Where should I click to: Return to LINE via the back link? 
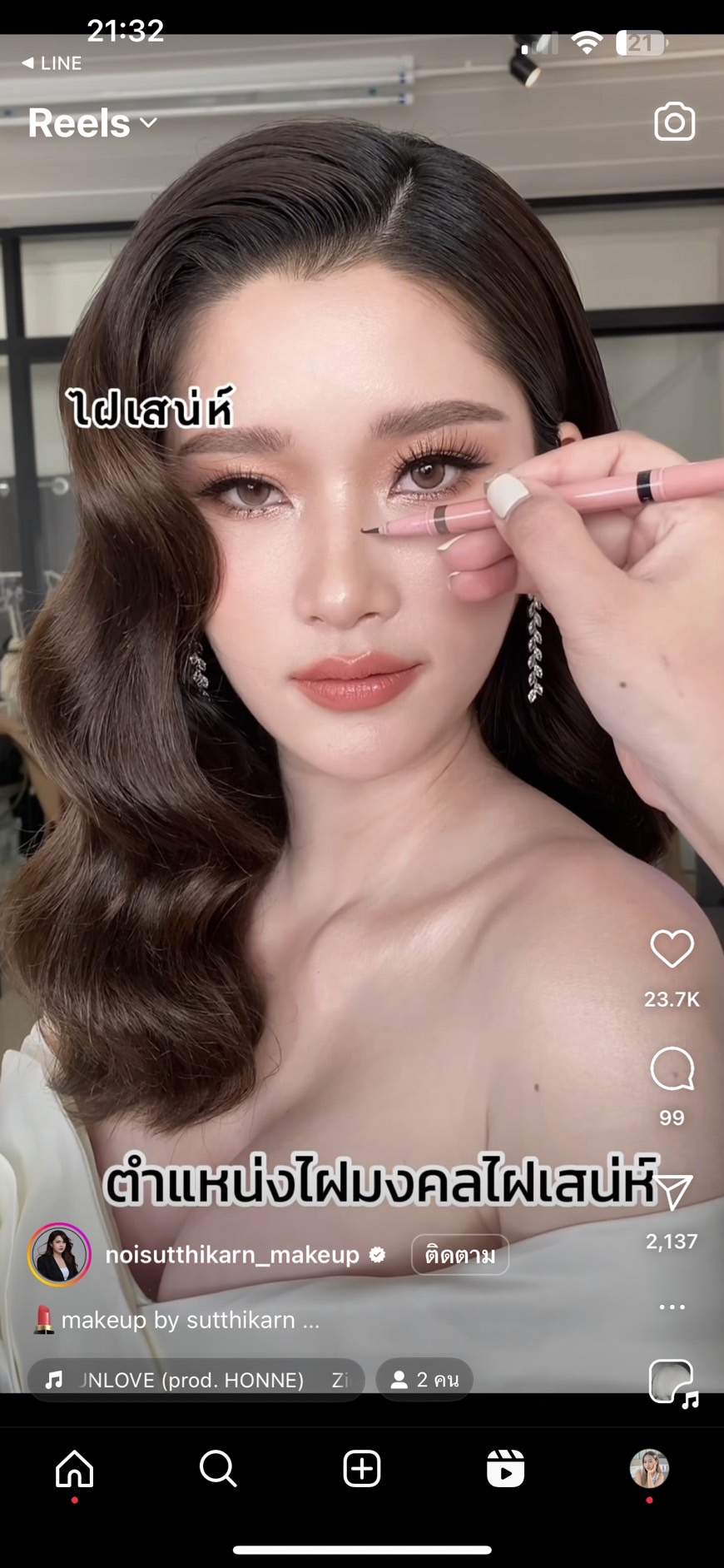tap(52, 63)
